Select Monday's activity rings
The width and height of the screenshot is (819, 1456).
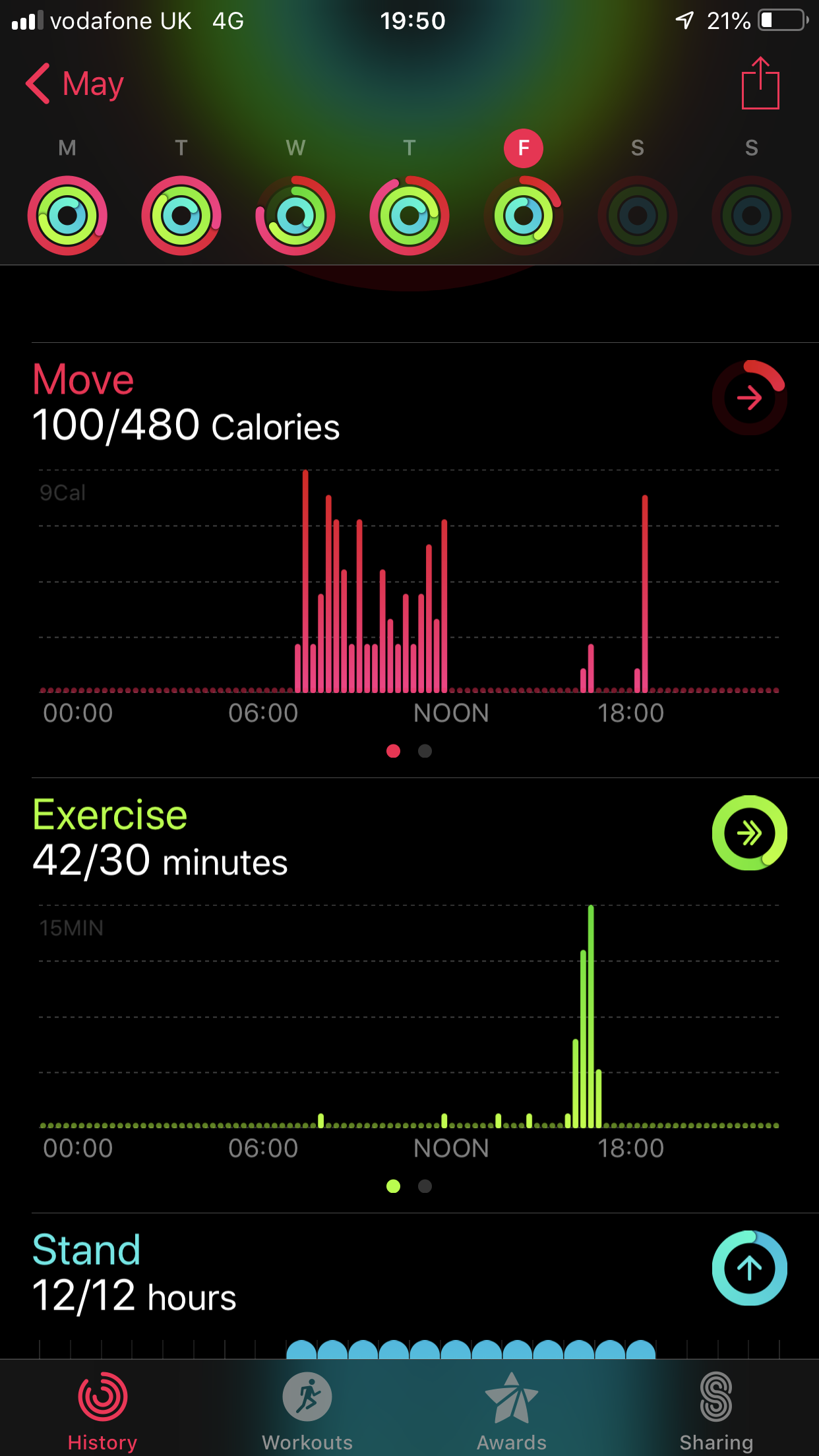pyautogui.click(x=67, y=216)
